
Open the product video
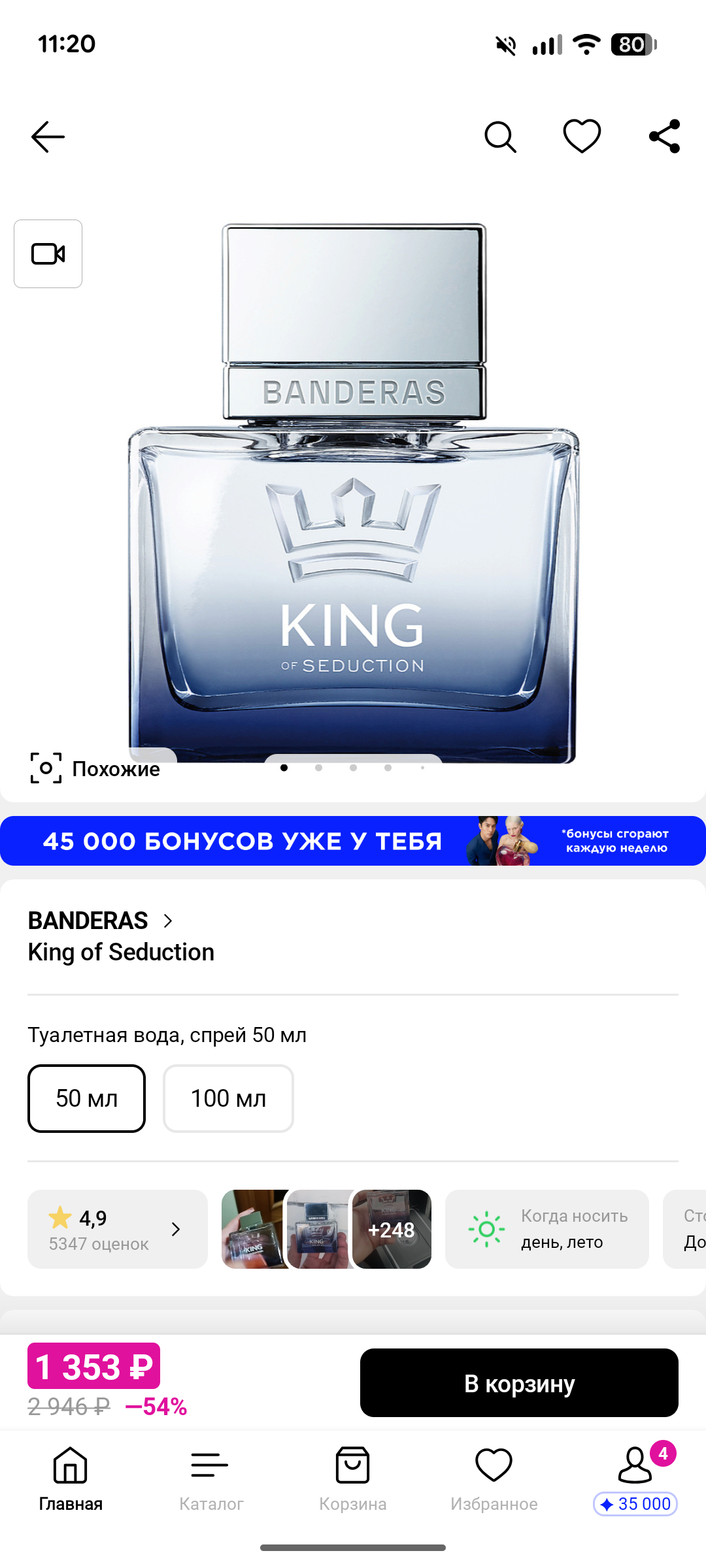tap(48, 253)
